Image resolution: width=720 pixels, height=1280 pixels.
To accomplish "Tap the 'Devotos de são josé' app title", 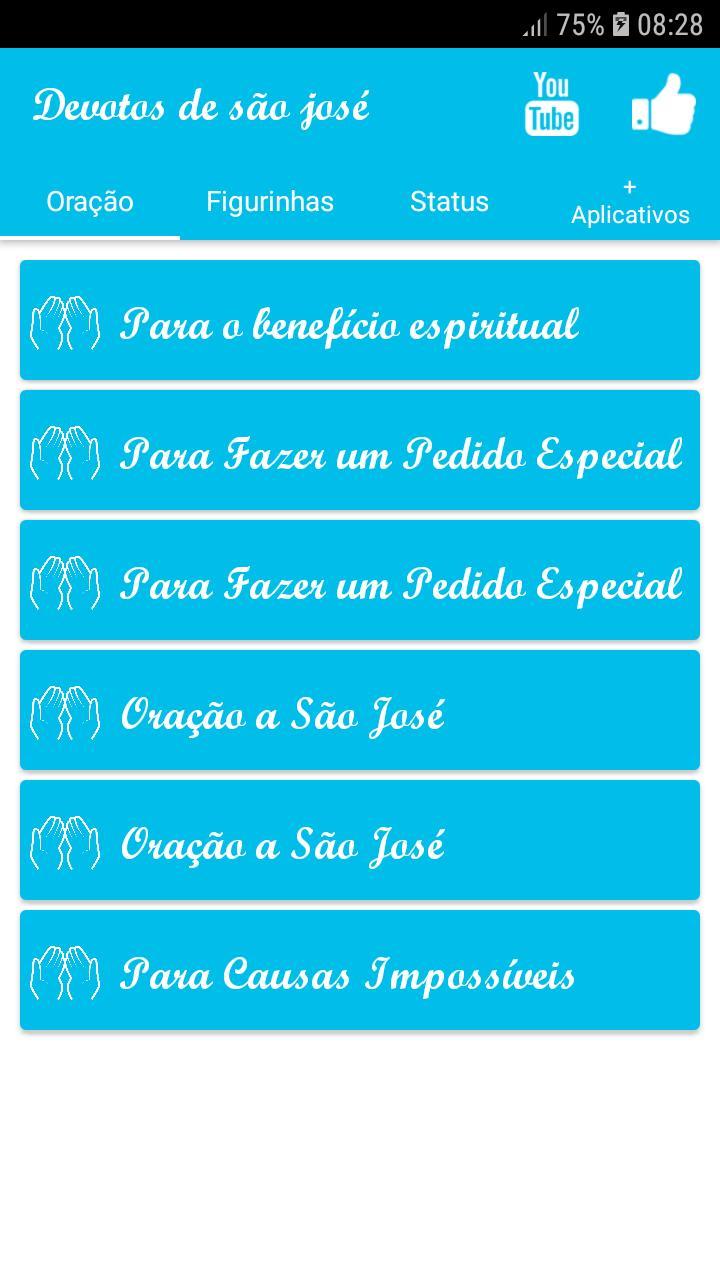I will [x=200, y=104].
